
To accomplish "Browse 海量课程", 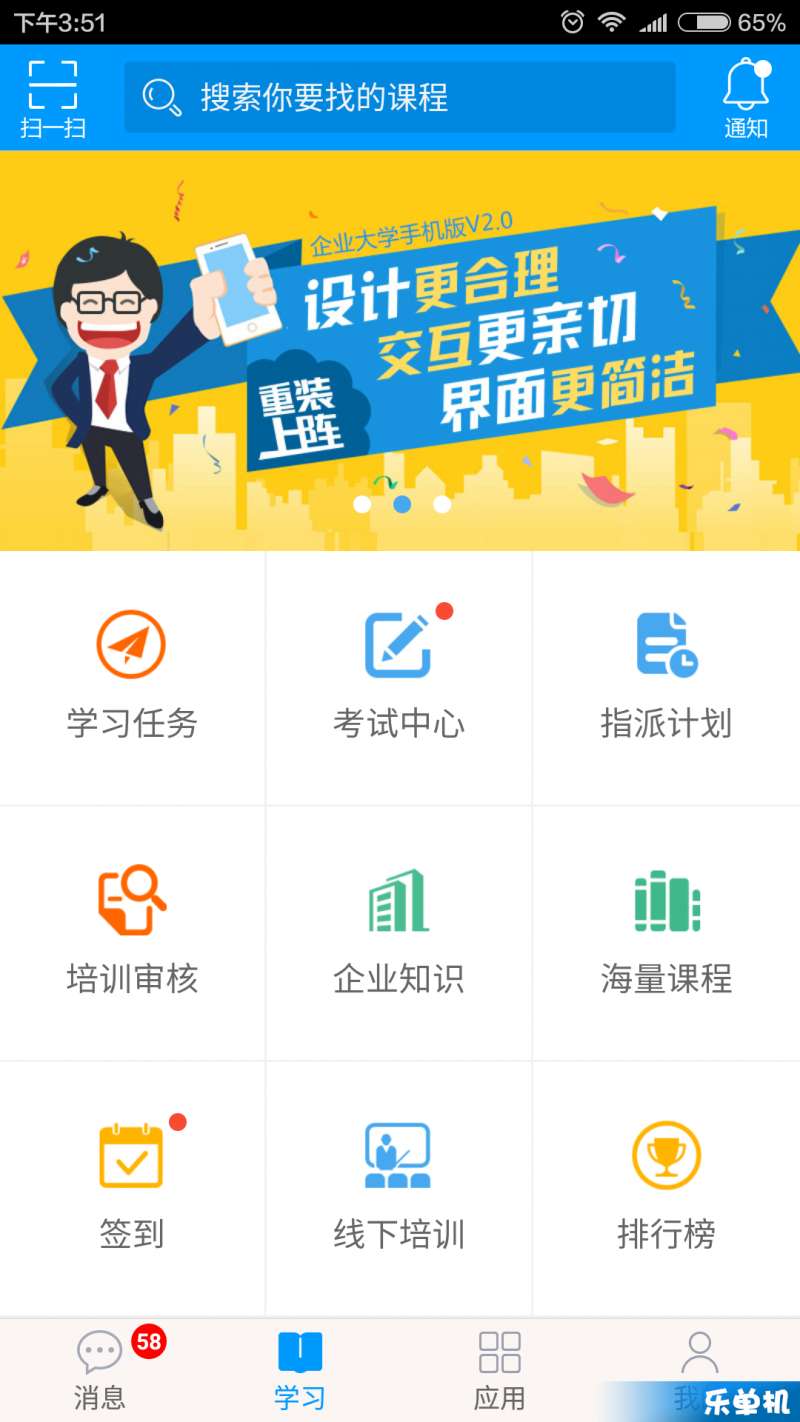I will pyautogui.click(x=666, y=932).
